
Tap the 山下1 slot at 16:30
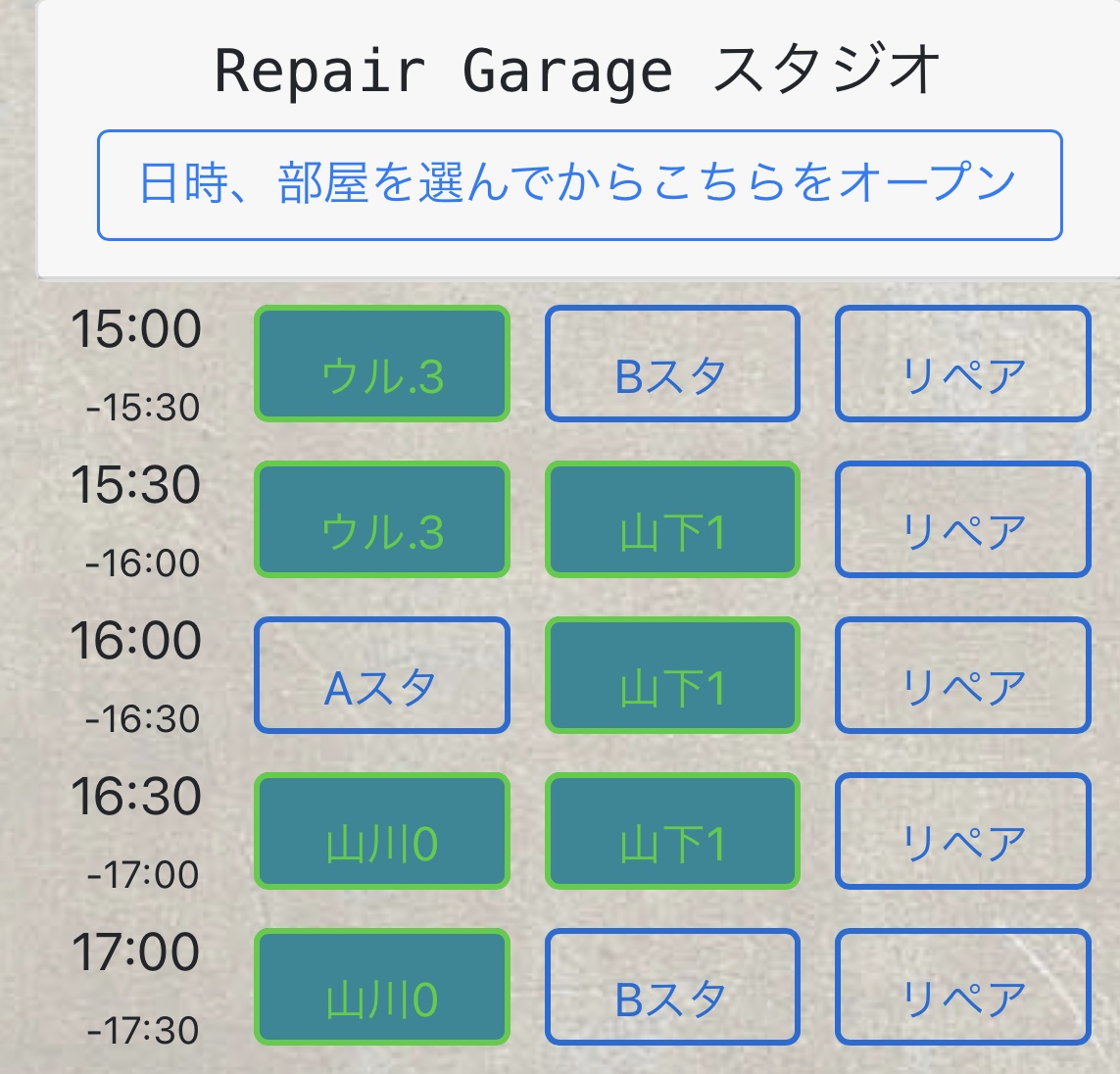point(672,831)
